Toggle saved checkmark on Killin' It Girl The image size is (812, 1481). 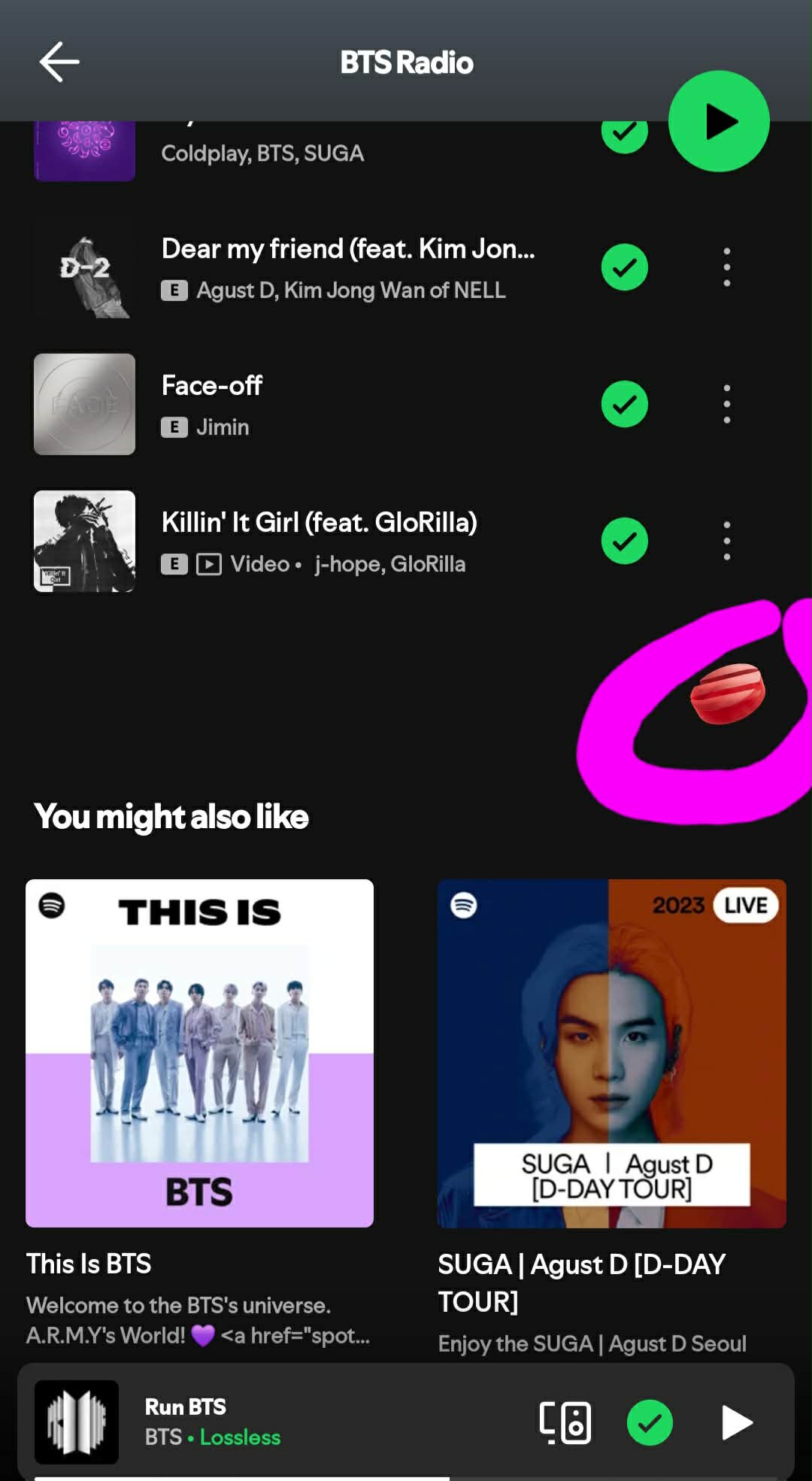point(624,541)
